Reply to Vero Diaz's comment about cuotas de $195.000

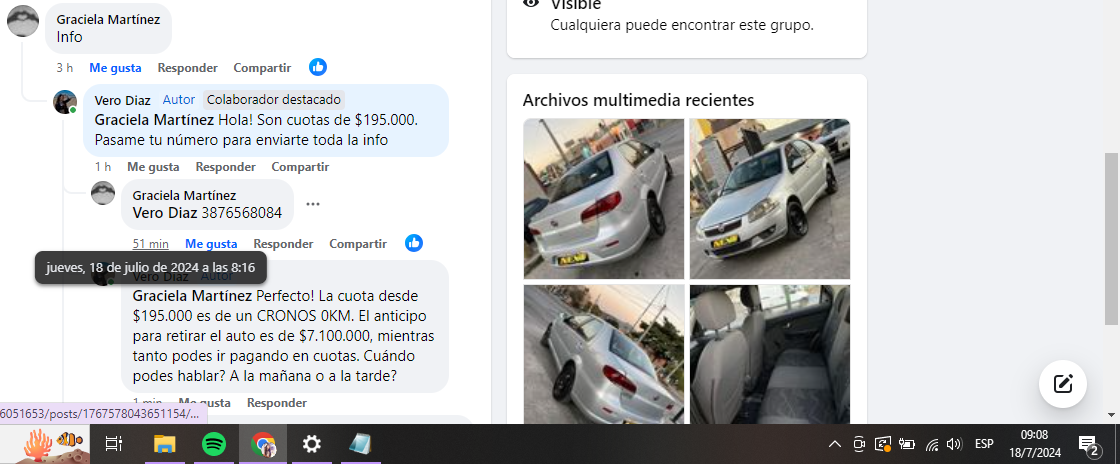pyautogui.click(x=225, y=167)
